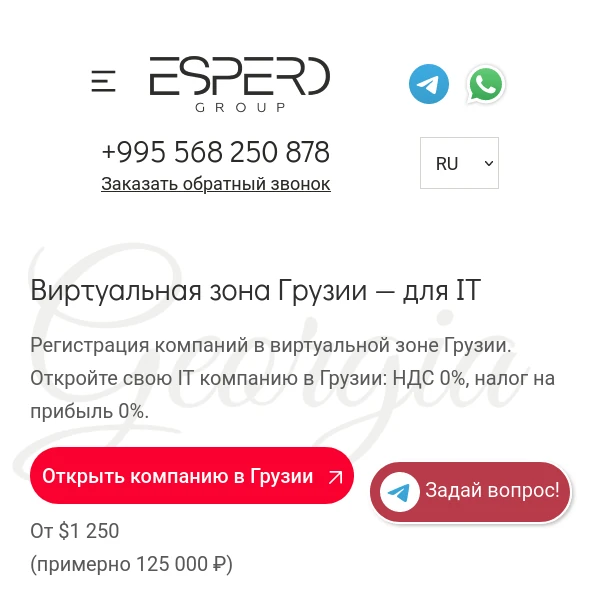Image resolution: width=600 pixels, height=600 pixels.
Task: Open the hamburger menu
Action: (x=103, y=82)
